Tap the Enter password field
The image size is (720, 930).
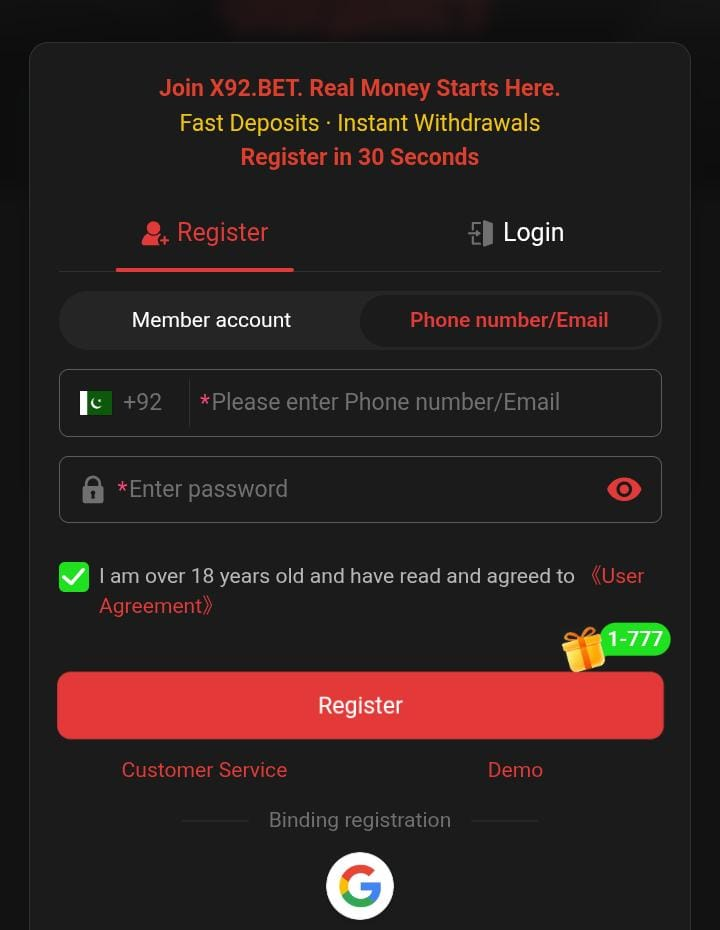[350, 489]
